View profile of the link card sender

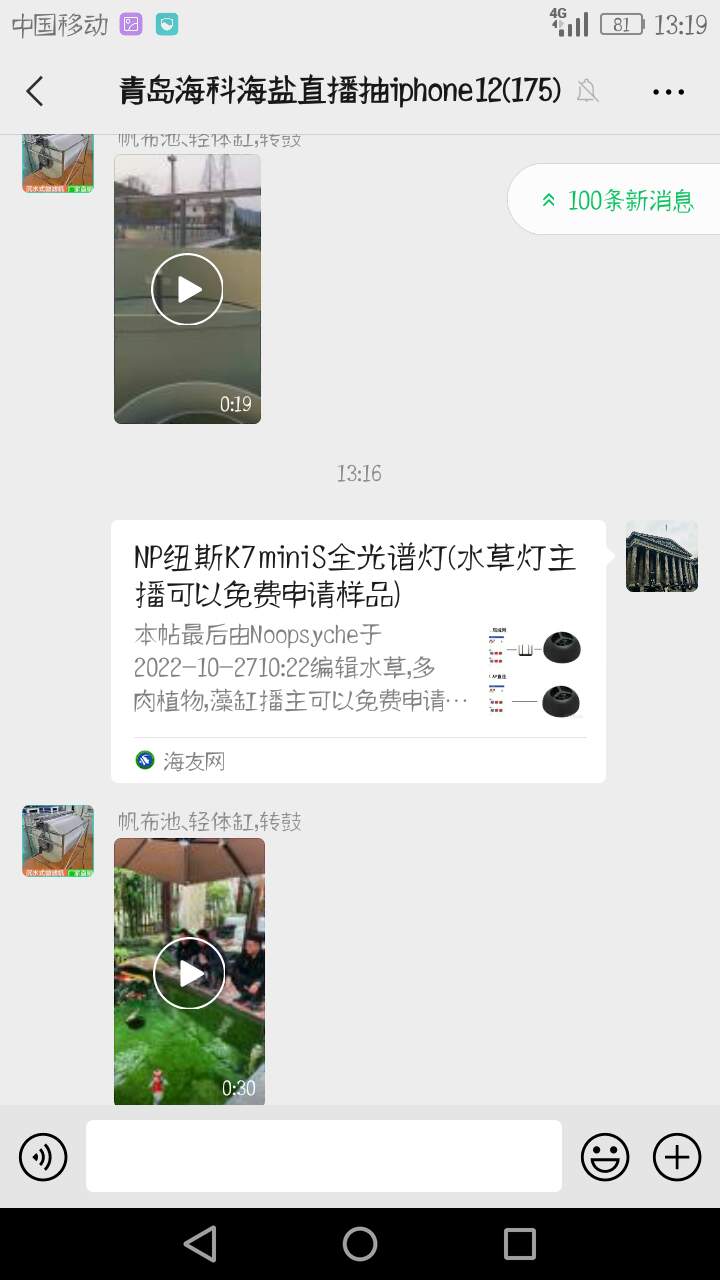tap(661, 556)
